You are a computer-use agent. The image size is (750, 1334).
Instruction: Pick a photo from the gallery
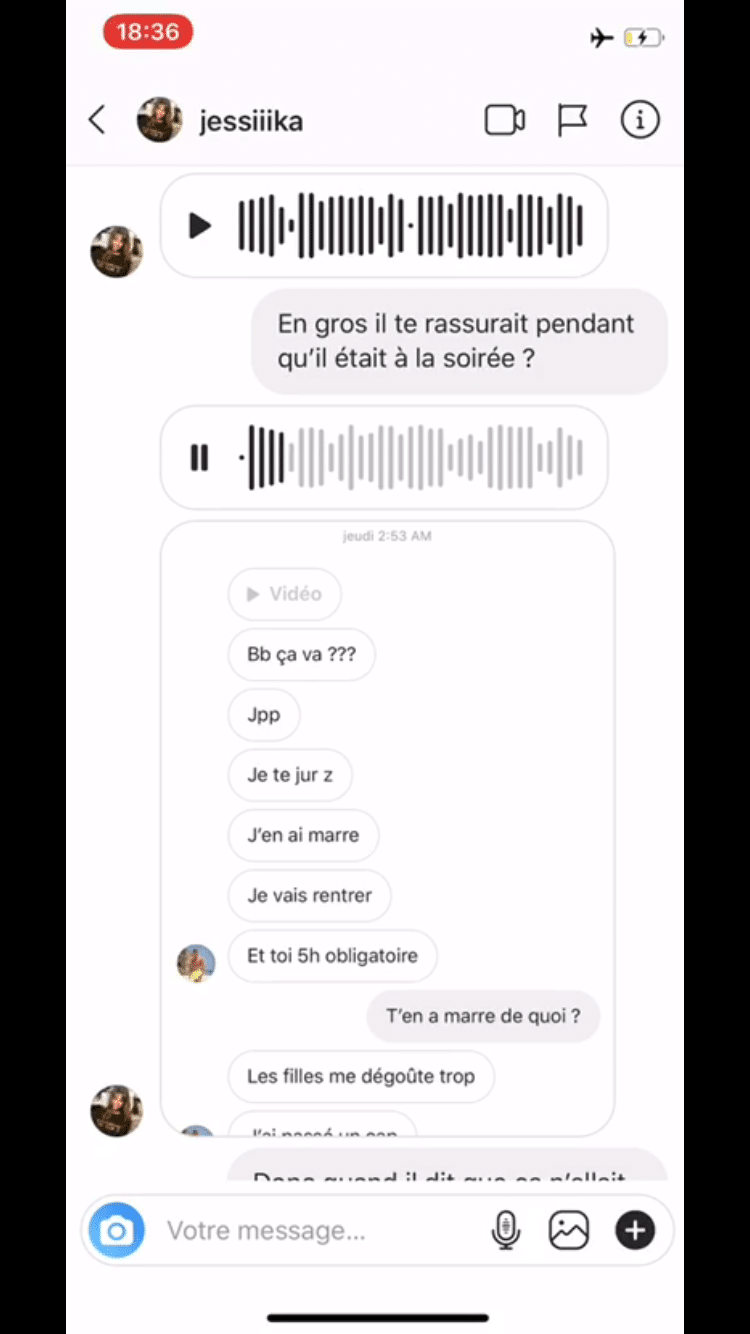pos(569,1230)
